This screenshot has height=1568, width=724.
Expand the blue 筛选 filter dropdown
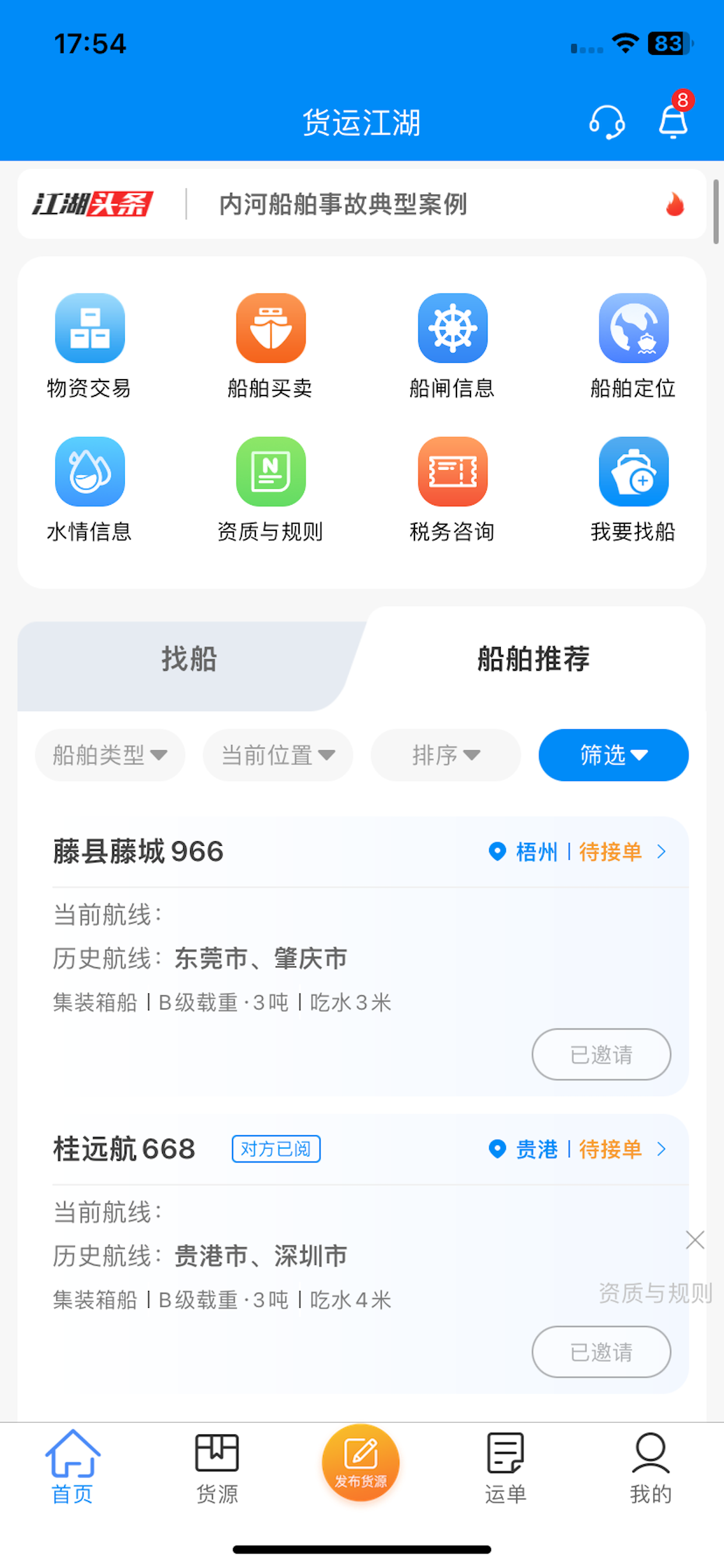(613, 755)
